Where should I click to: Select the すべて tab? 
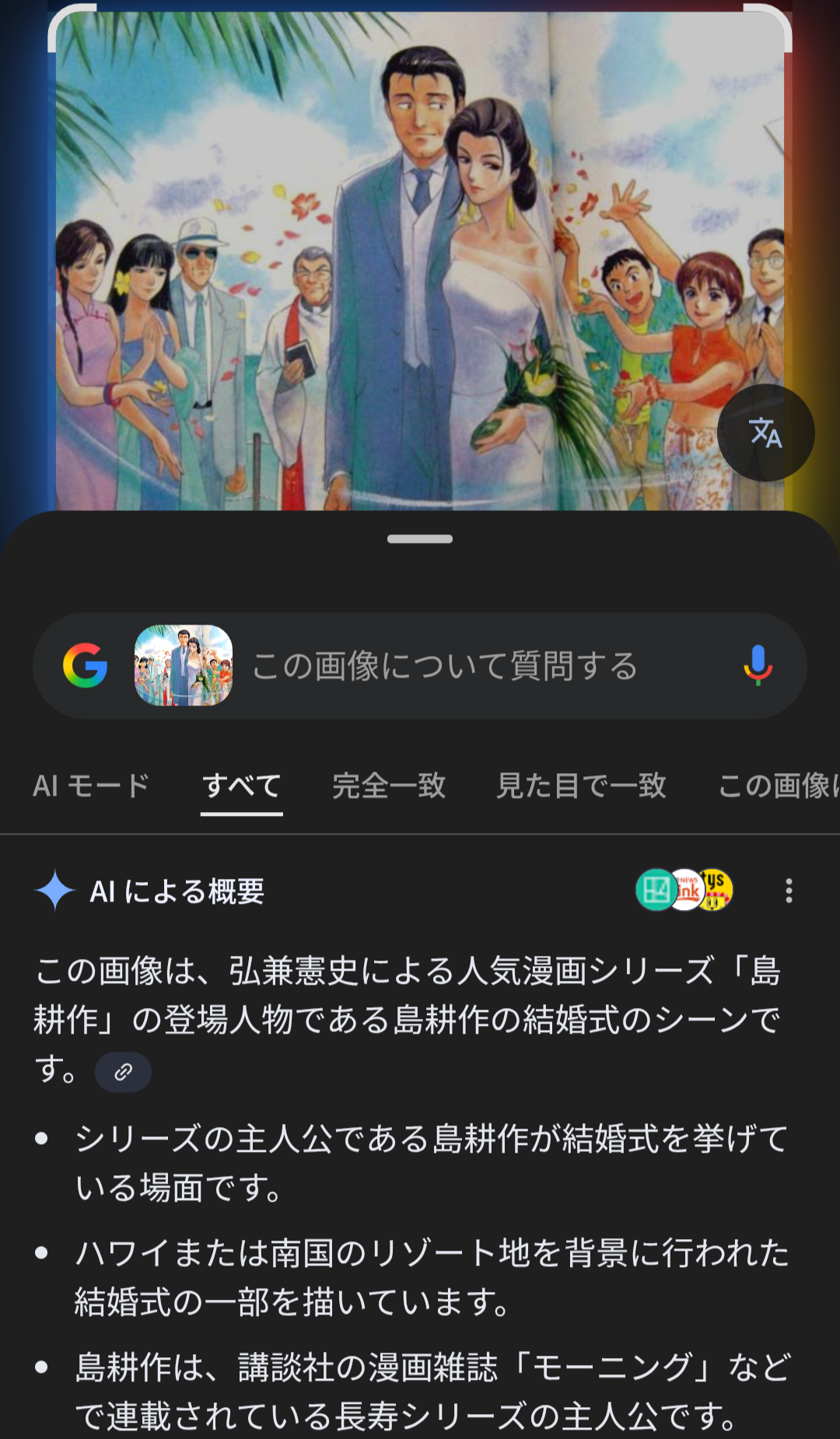coord(242,786)
